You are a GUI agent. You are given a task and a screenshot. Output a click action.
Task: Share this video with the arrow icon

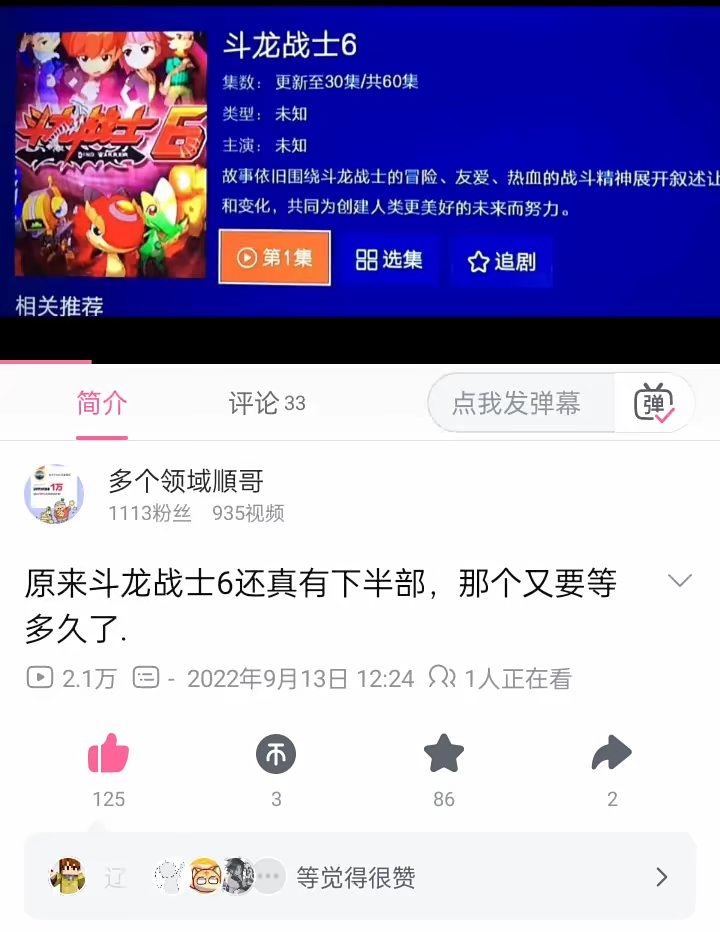coord(611,754)
